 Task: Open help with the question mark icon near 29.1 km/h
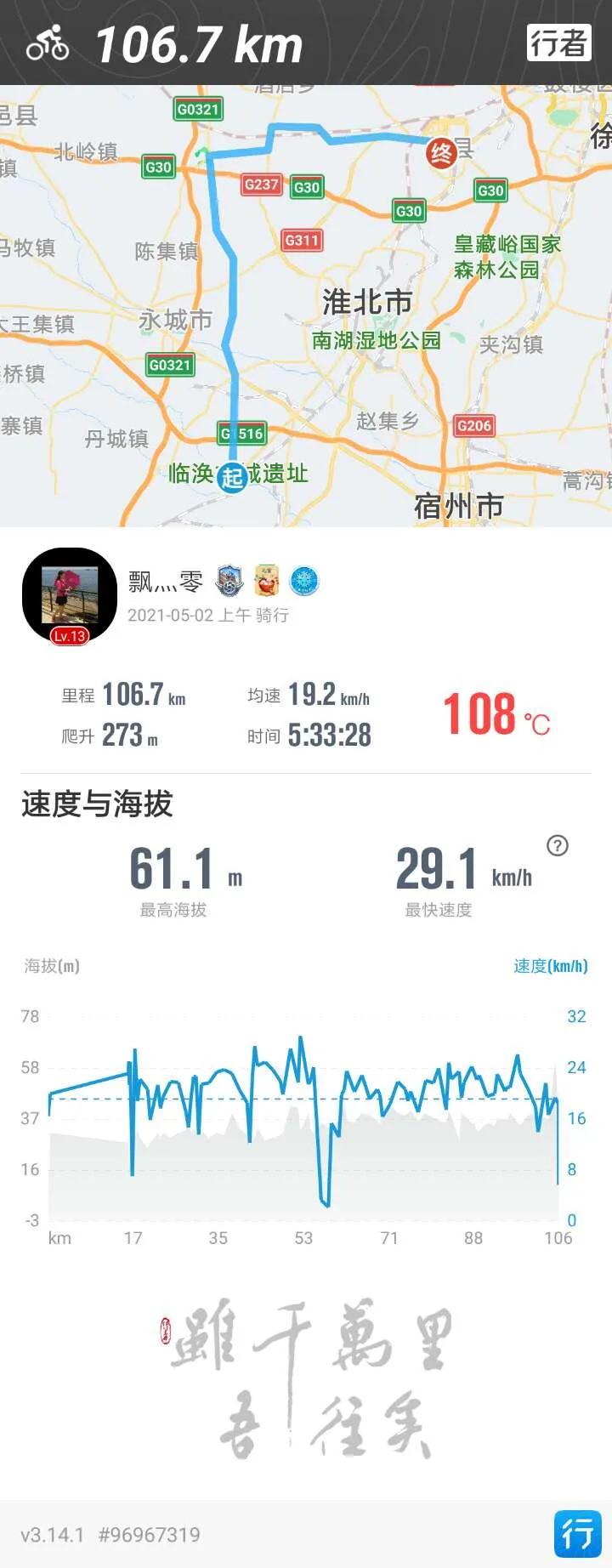click(557, 844)
